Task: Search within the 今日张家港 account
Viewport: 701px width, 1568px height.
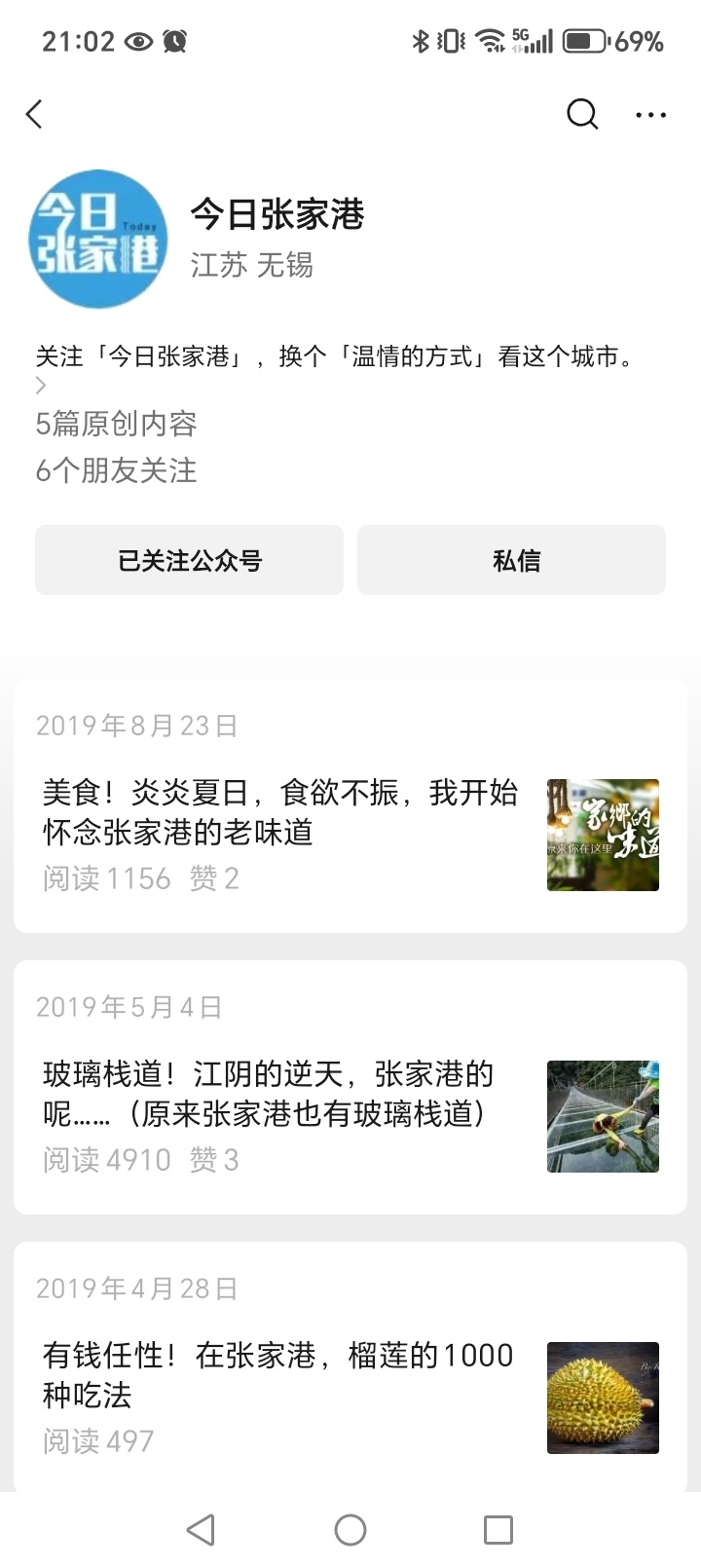Action: [x=581, y=115]
